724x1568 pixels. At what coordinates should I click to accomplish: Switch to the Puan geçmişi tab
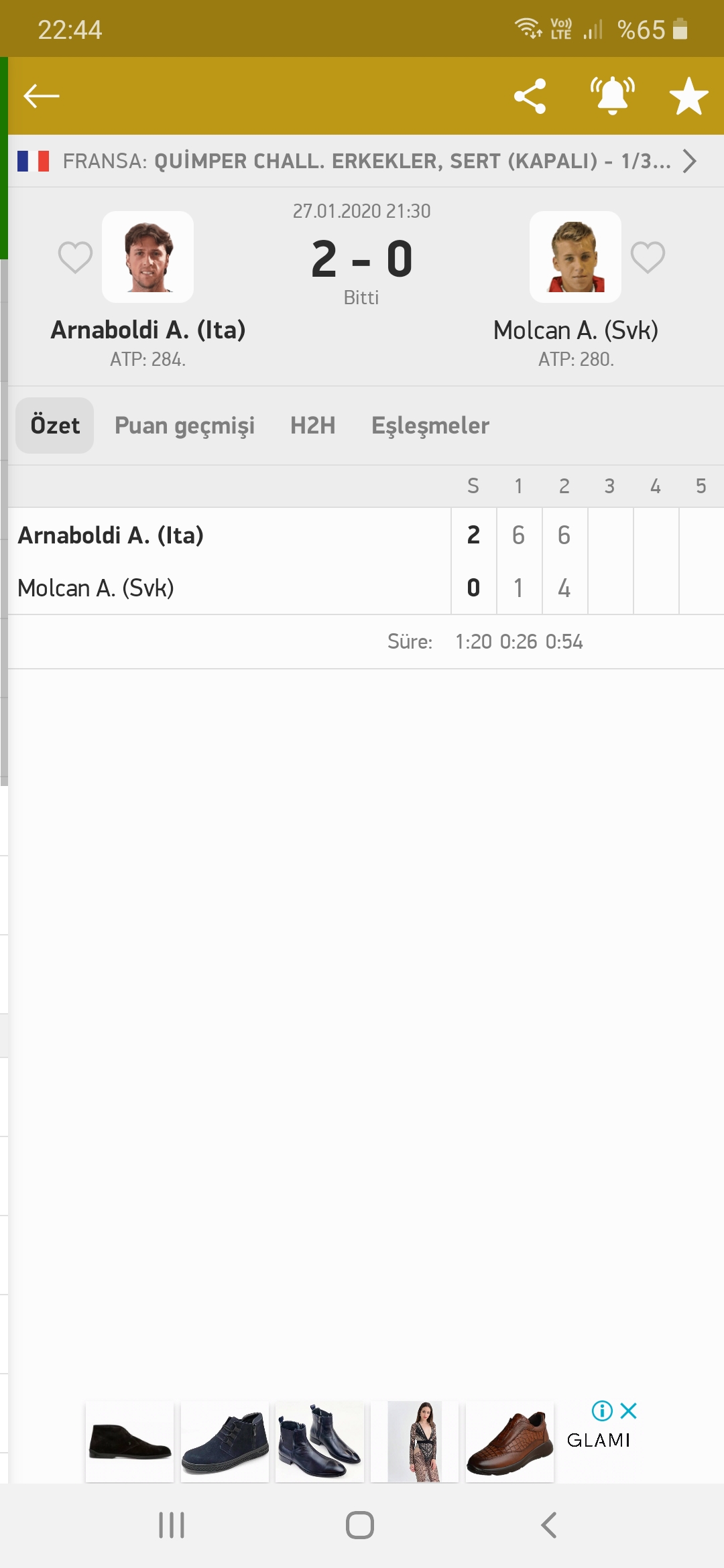coord(184,426)
